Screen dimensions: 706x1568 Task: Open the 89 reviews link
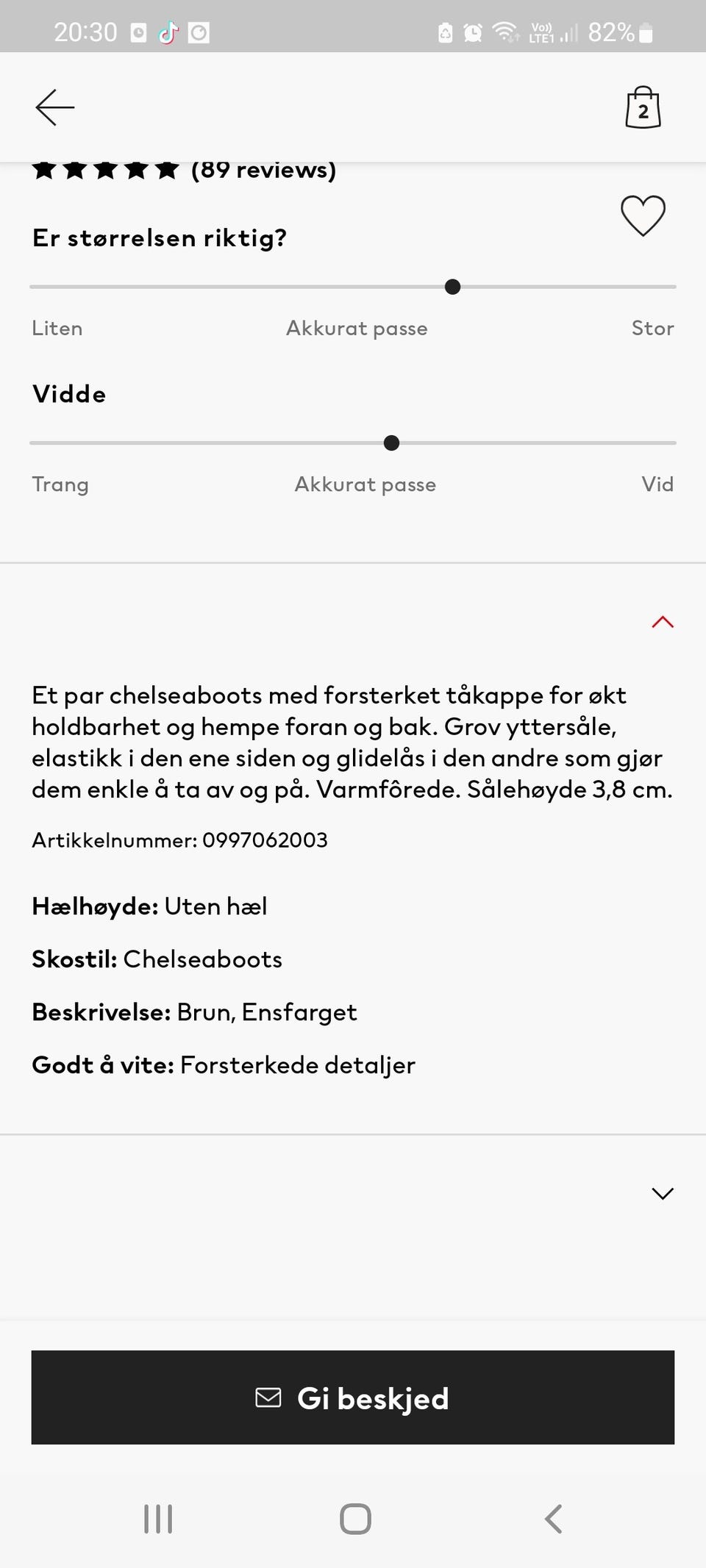coord(261,169)
